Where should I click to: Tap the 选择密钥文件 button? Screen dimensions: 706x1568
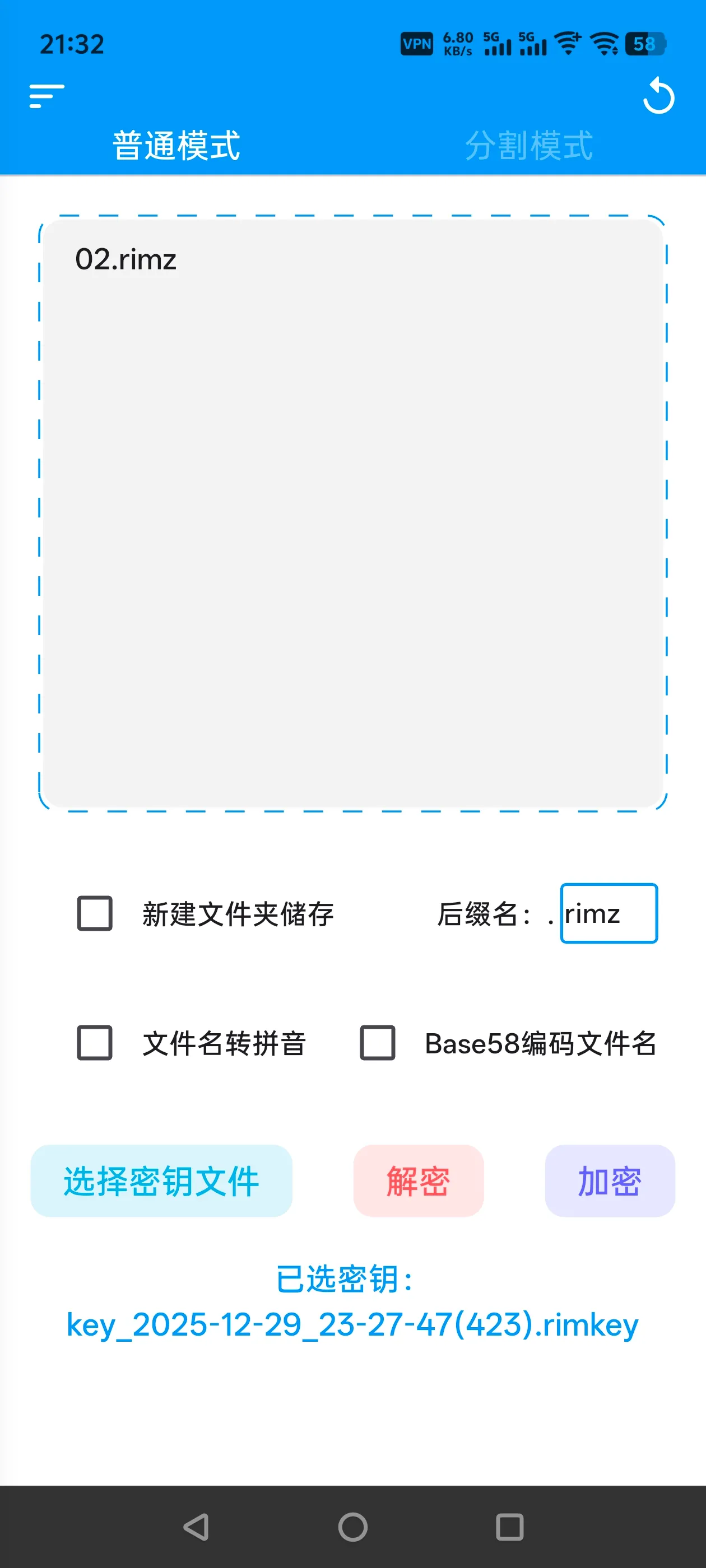[x=161, y=1181]
